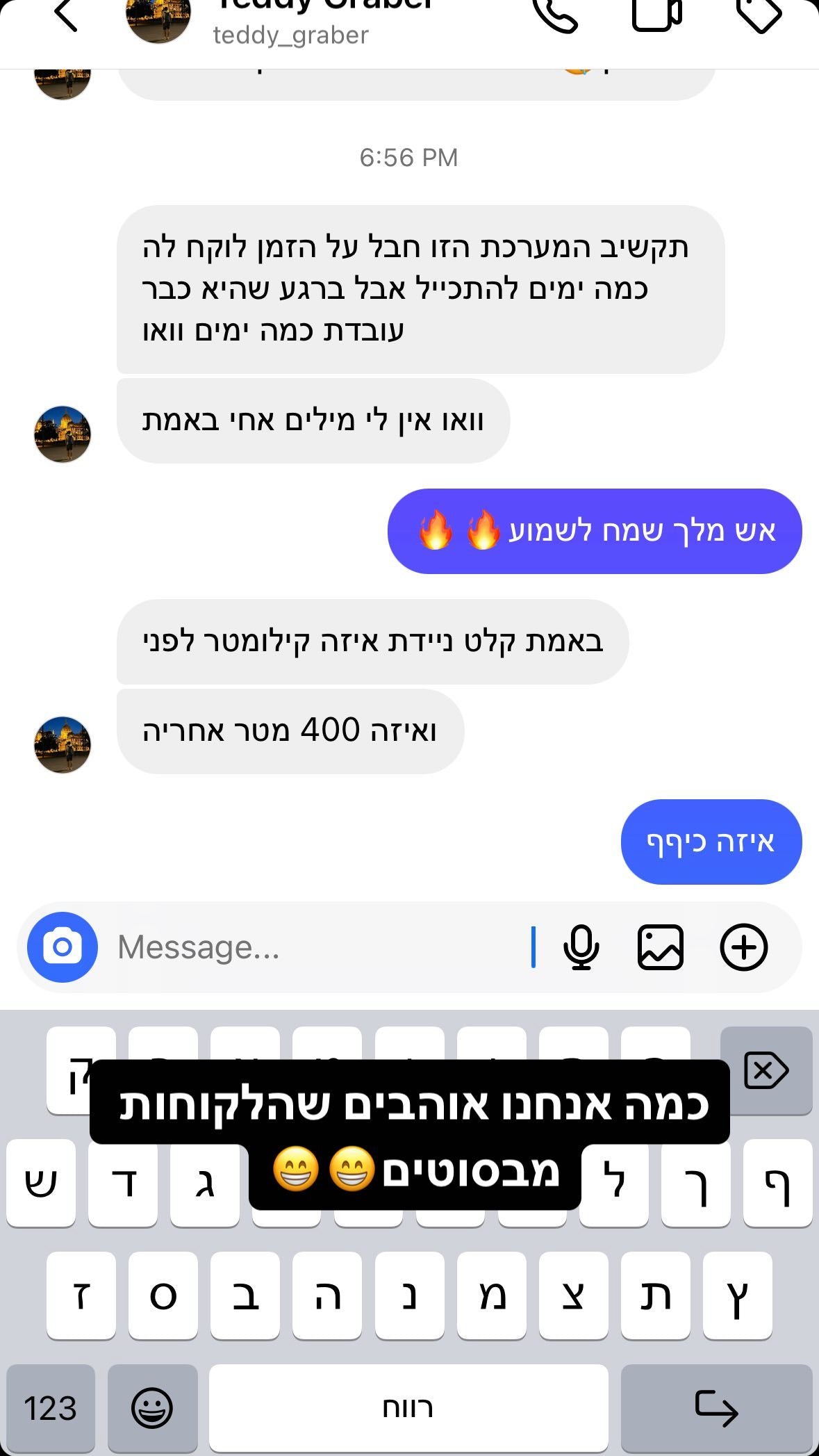Switch the keyboard to the 123 layout
This screenshot has width=819, height=1456.
click(51, 1408)
